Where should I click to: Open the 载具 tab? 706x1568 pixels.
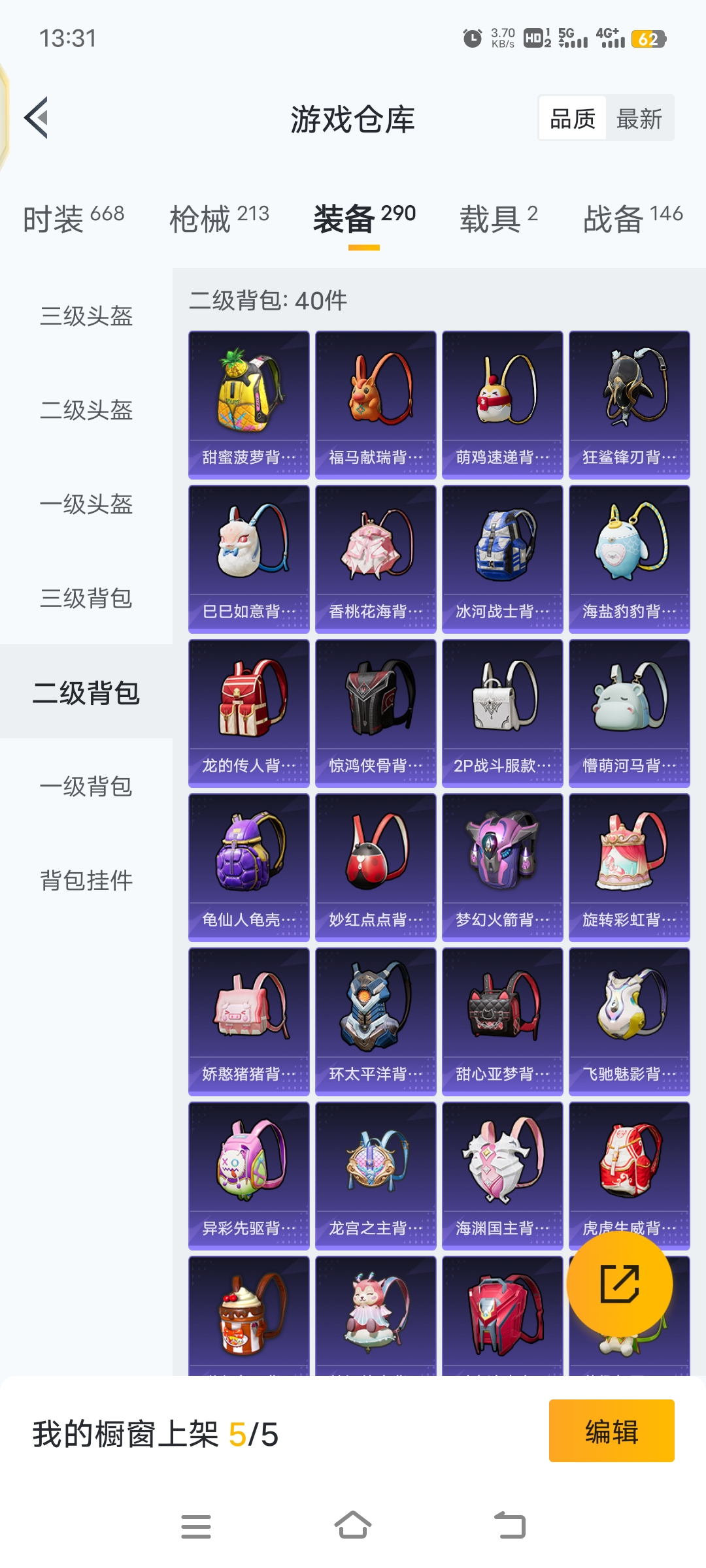pos(498,218)
